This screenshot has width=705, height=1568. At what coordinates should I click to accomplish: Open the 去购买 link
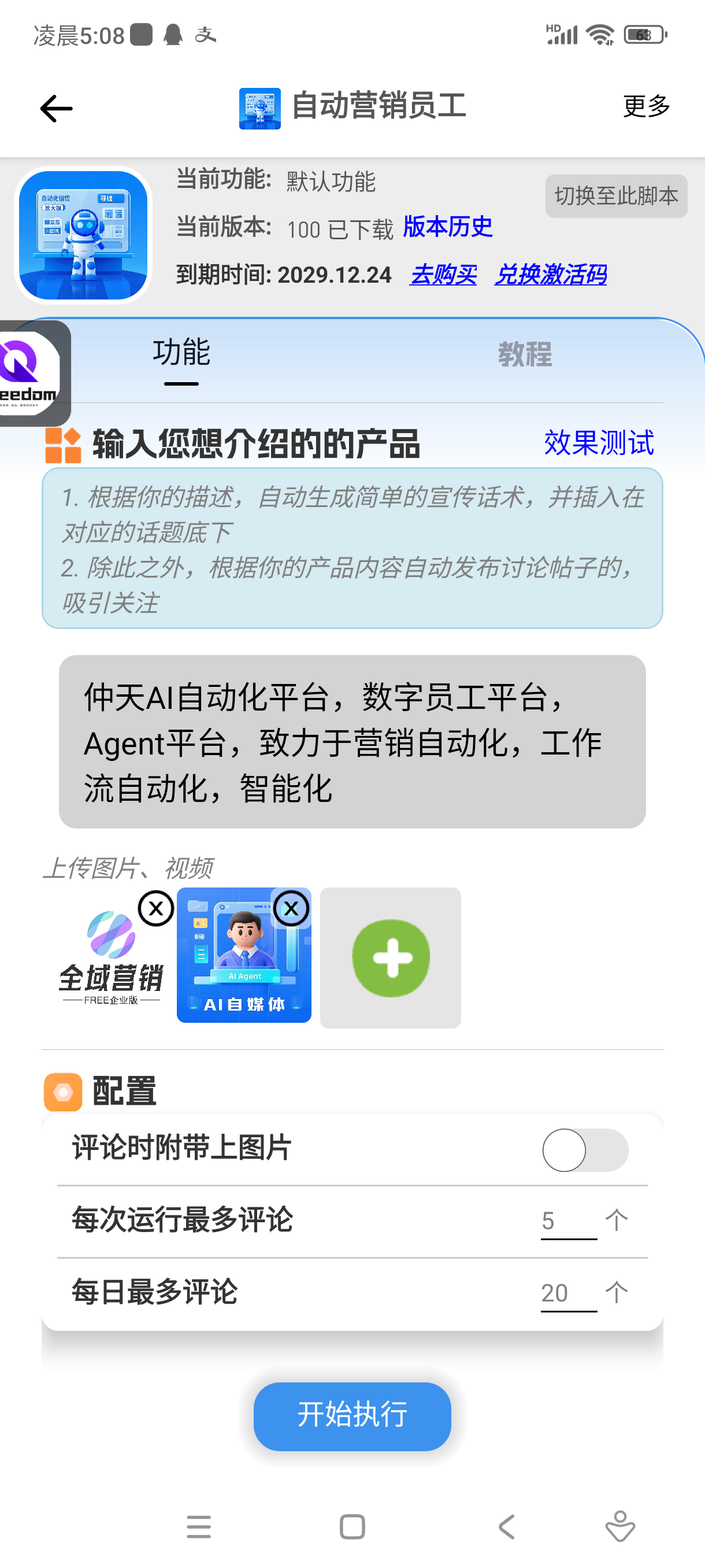pyautogui.click(x=443, y=275)
